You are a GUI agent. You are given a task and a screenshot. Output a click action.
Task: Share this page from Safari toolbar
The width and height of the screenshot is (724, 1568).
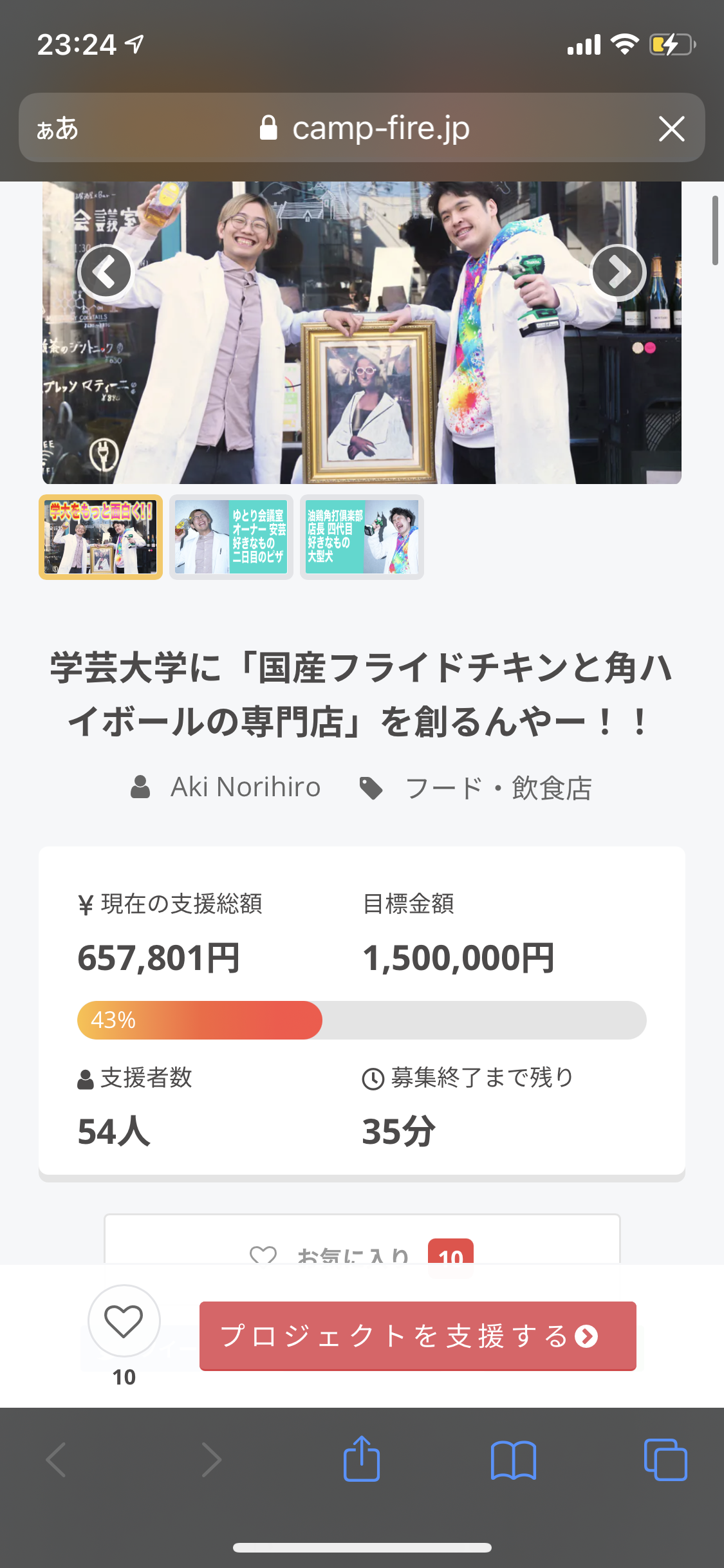362,1459
